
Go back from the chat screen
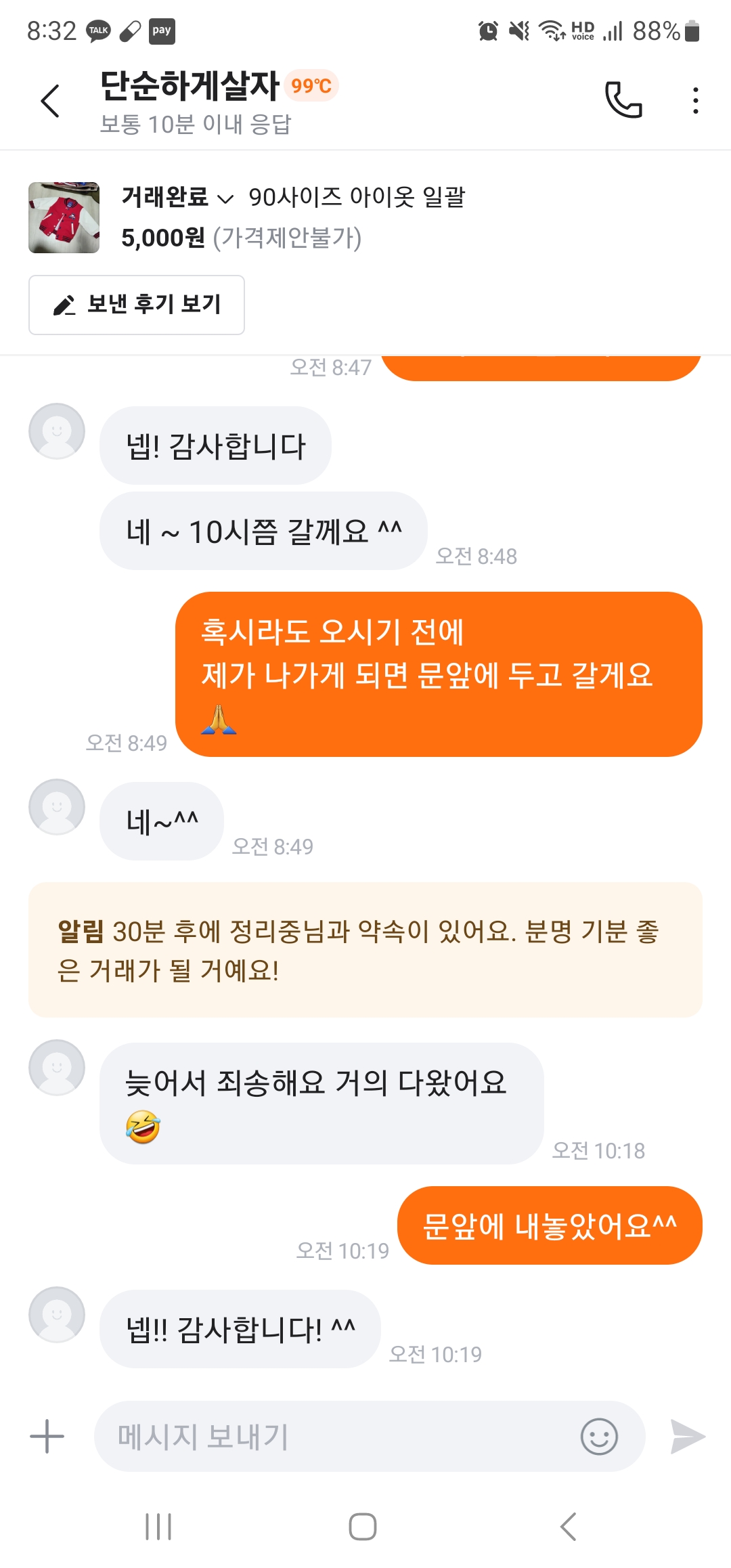[51, 102]
